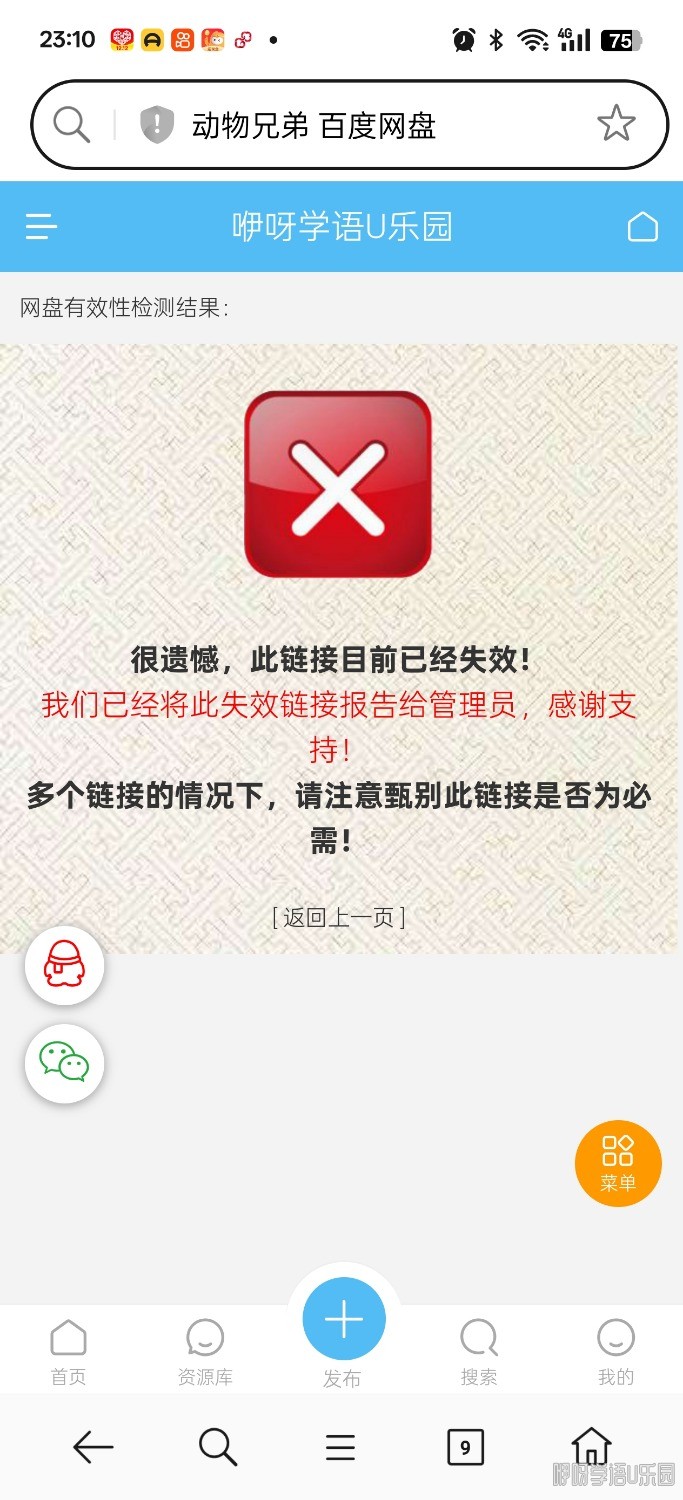
Task: Open the browser search tool in the toolbar
Action: 217,1446
